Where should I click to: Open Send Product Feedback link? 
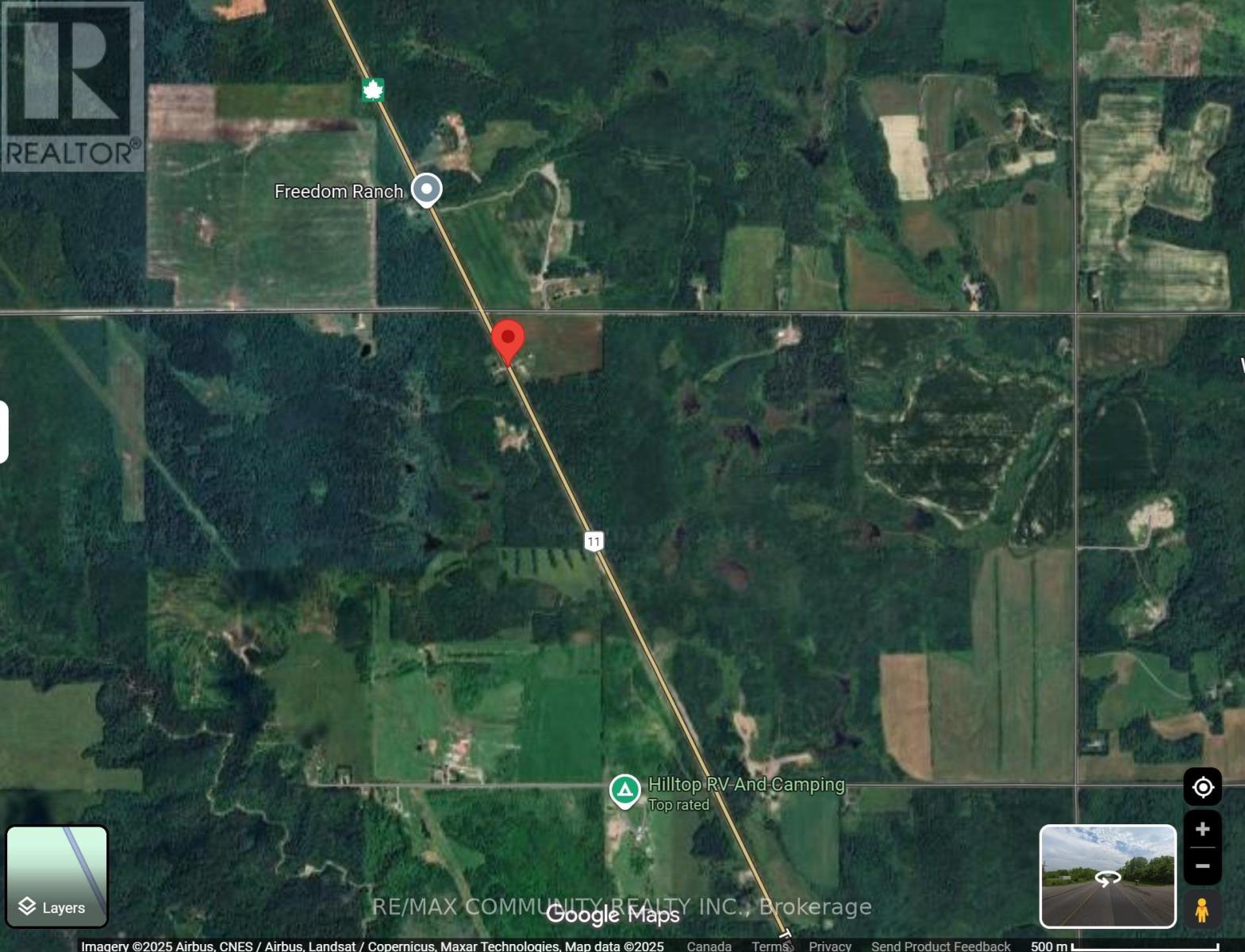(x=940, y=946)
